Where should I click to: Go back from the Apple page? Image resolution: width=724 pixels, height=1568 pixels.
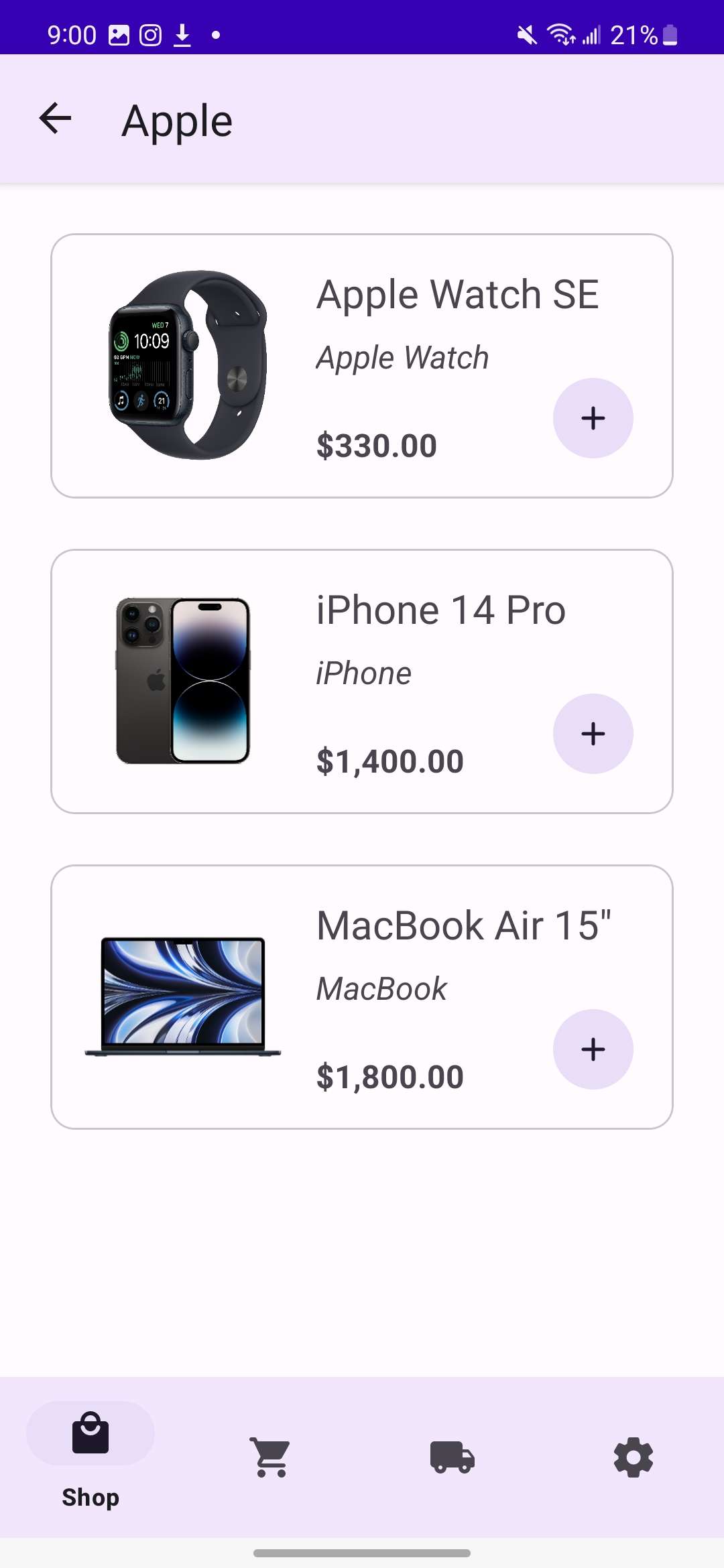coord(55,119)
